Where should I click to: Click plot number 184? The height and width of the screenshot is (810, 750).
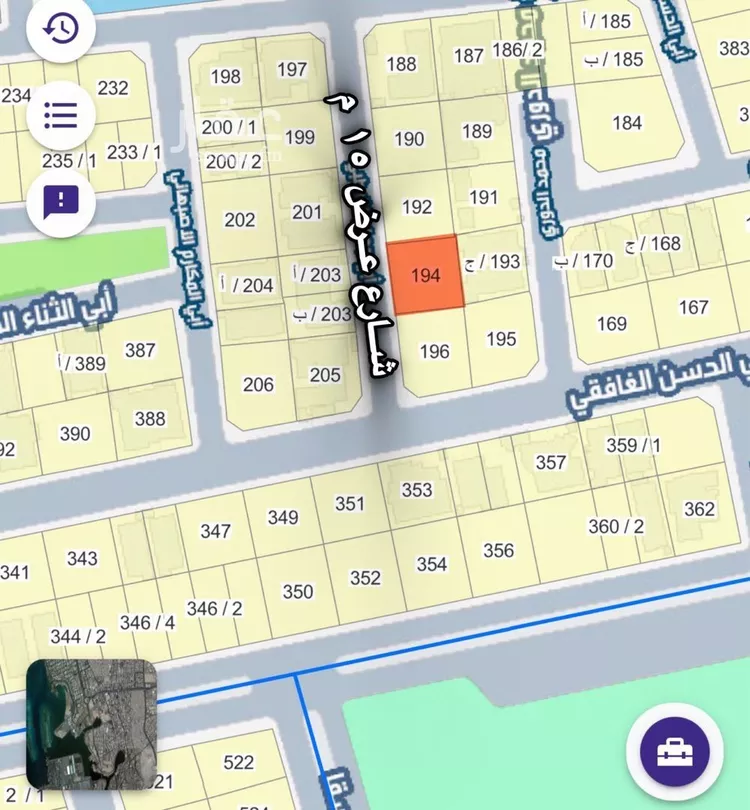coord(625,124)
